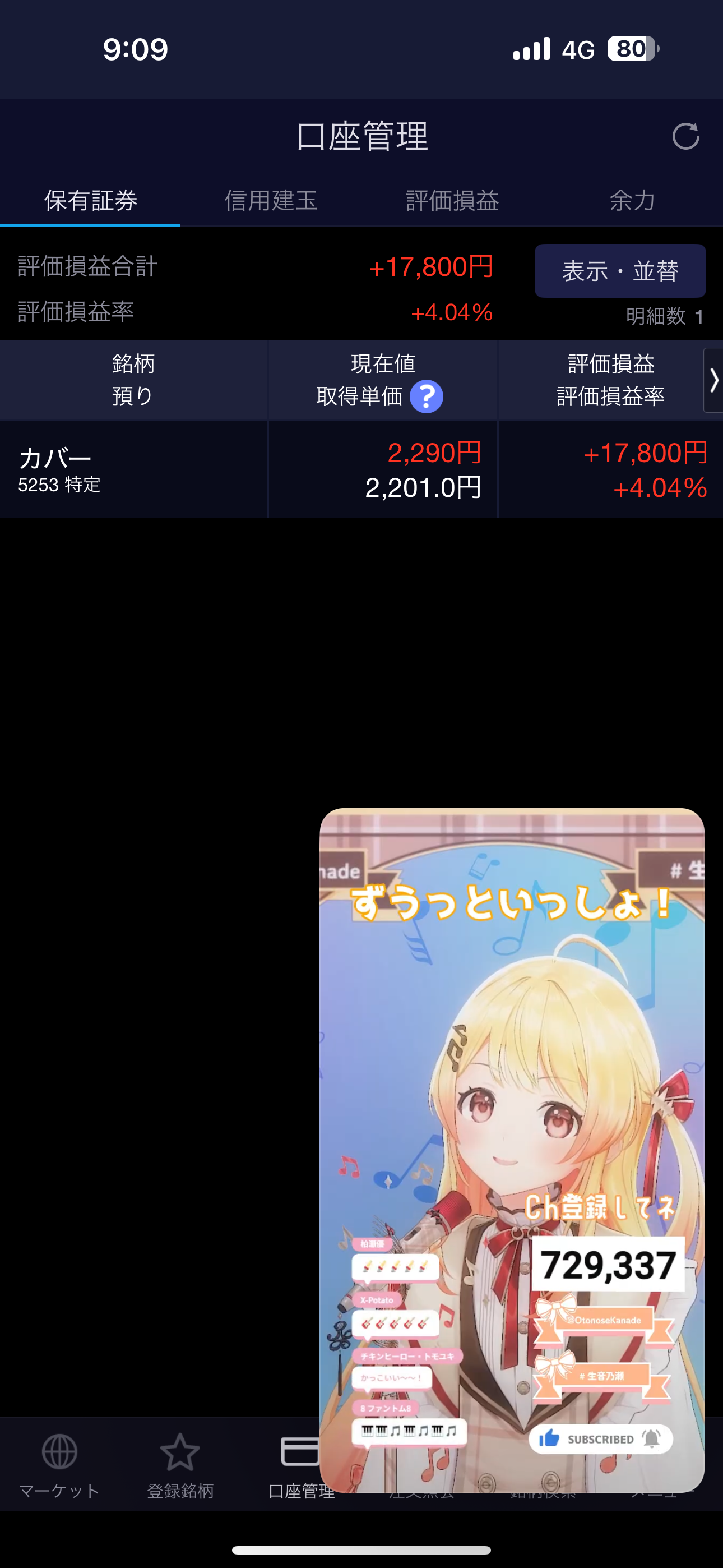Show help for 取得単価

click(x=426, y=397)
